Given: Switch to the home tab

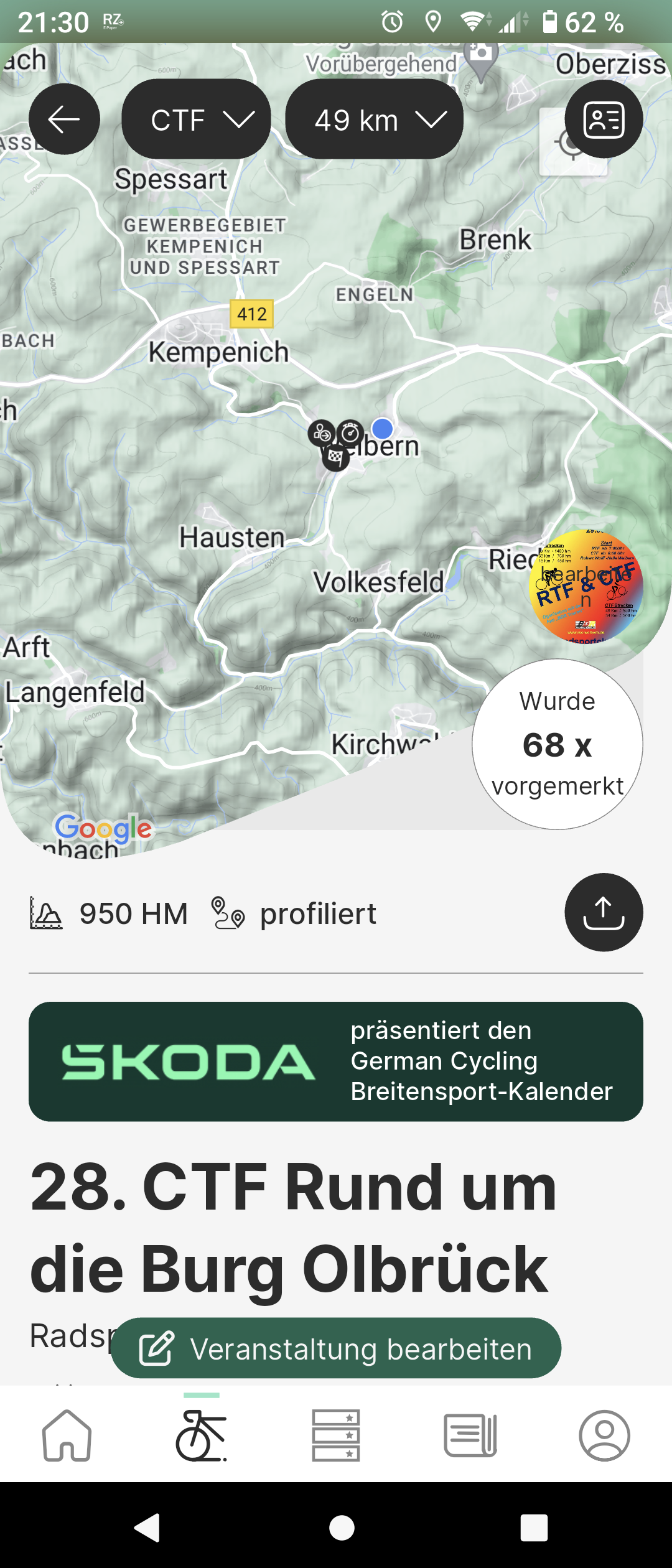Looking at the screenshot, I should click(x=67, y=1436).
